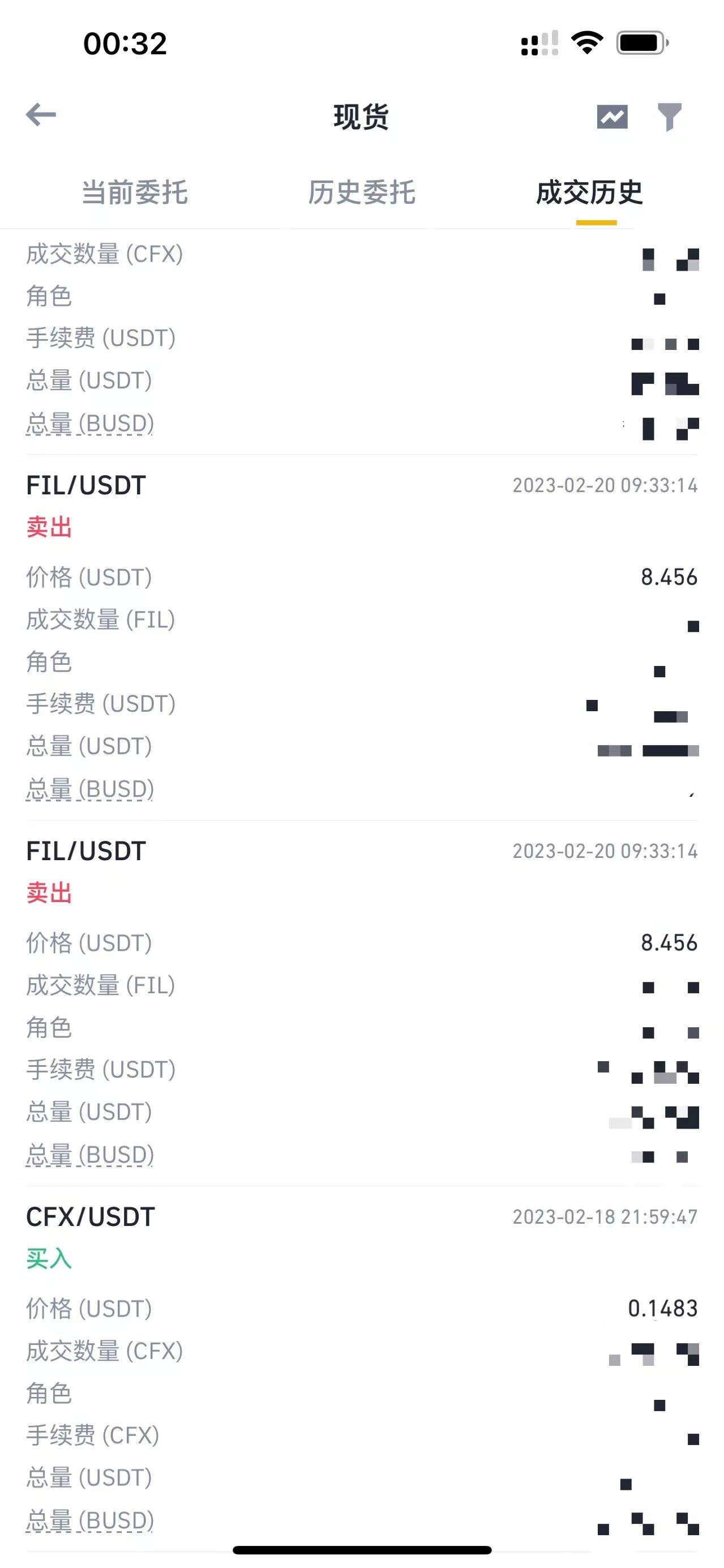The height and width of the screenshot is (1568, 724).
Task: Switch to the 当前委托 tab
Action: pyautogui.click(x=135, y=193)
